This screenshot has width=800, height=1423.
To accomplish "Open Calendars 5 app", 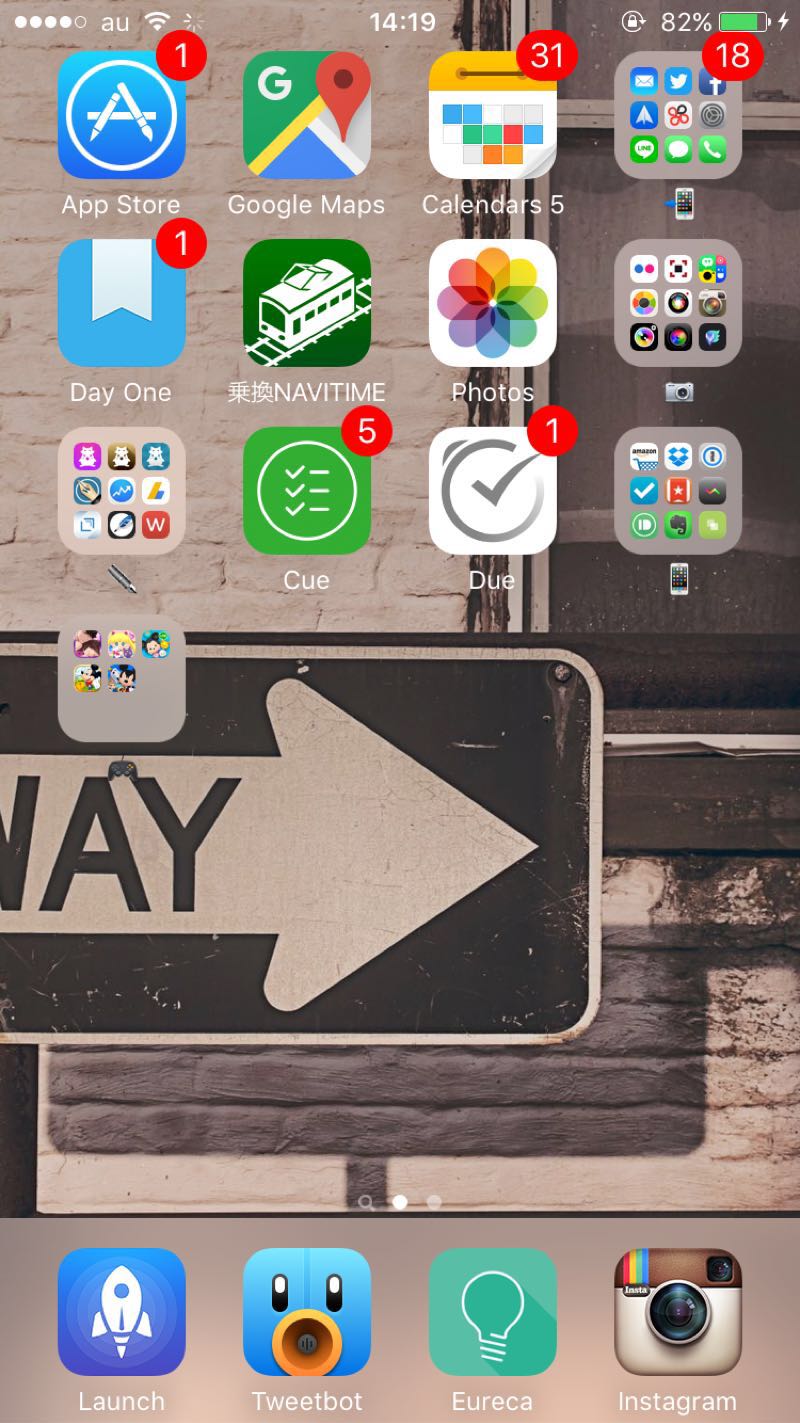I will (492, 115).
